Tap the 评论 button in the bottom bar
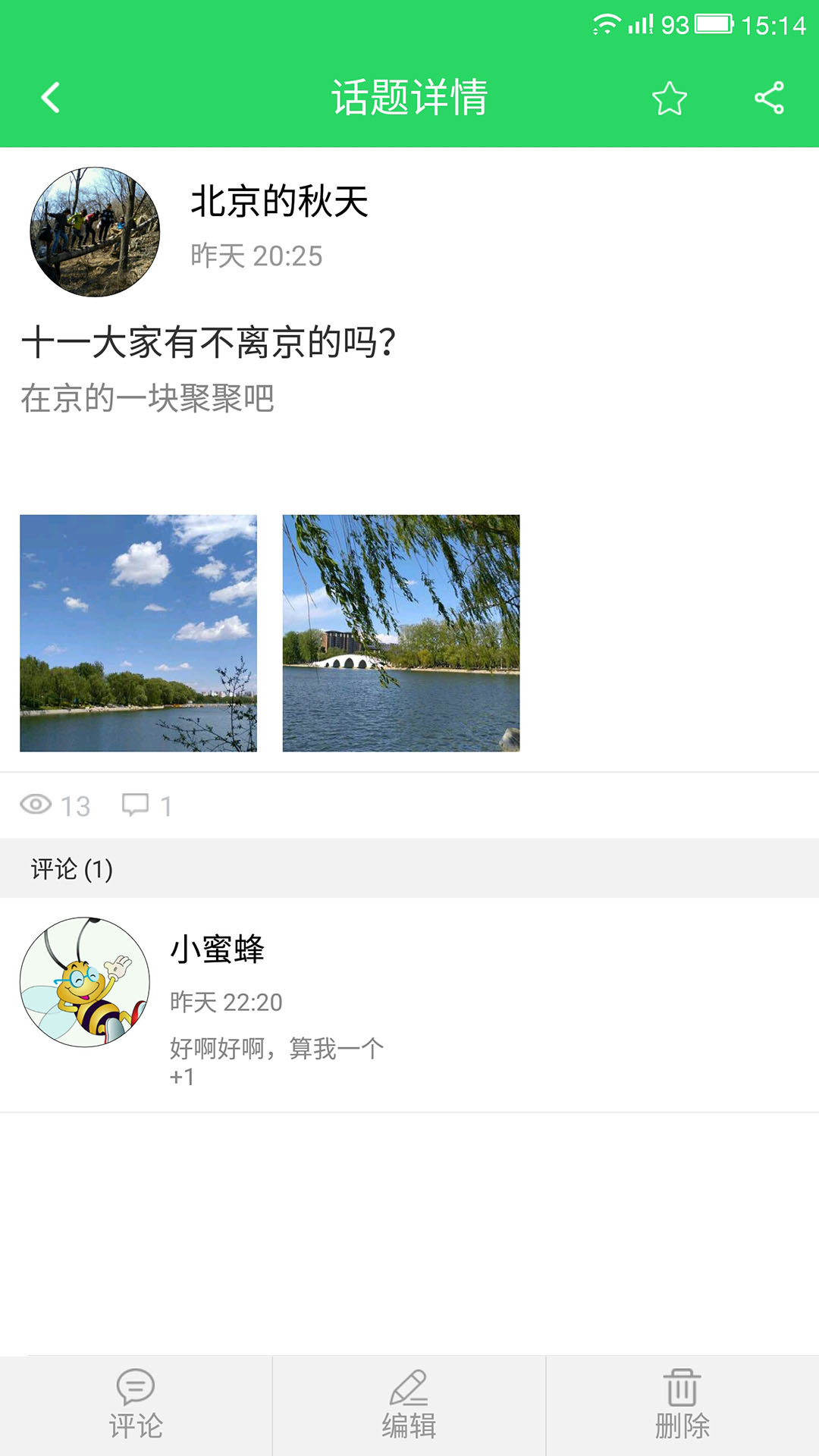The height and width of the screenshot is (1456, 819). point(136,1406)
